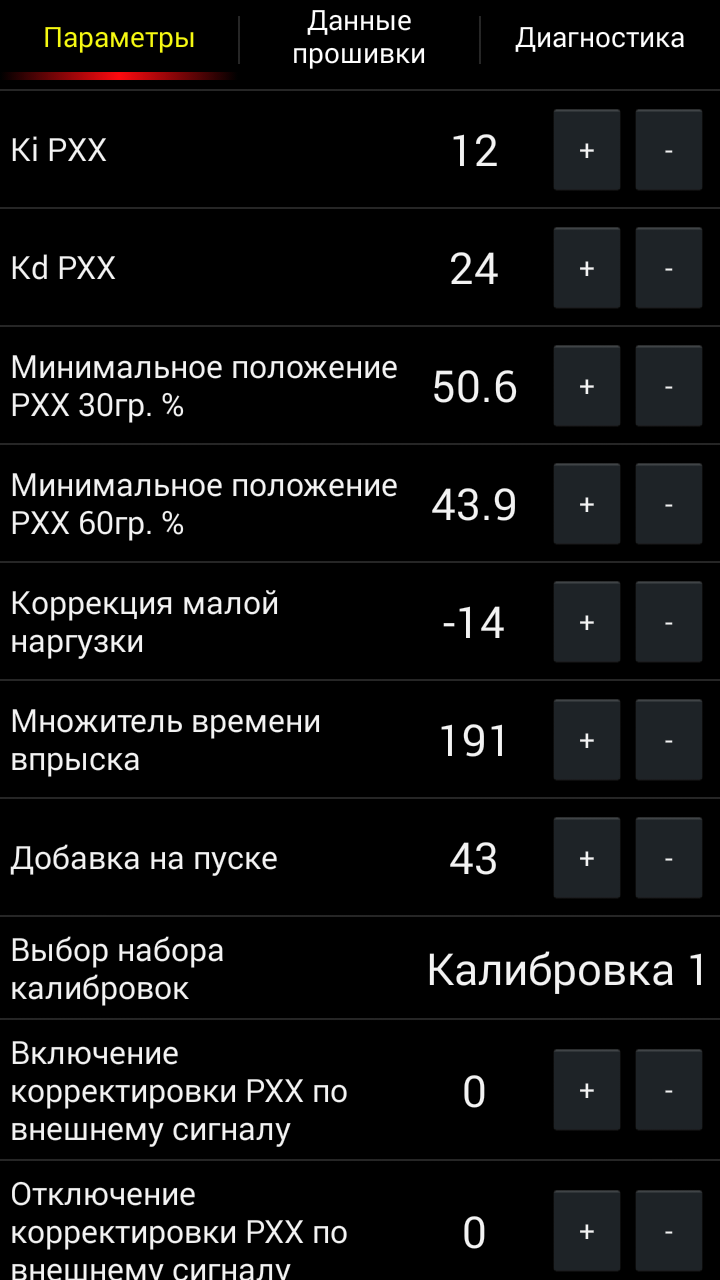Viewport: 720px width, 1280px height.
Task: Increase Включение корректировки РХХ value
Action: (x=587, y=1090)
